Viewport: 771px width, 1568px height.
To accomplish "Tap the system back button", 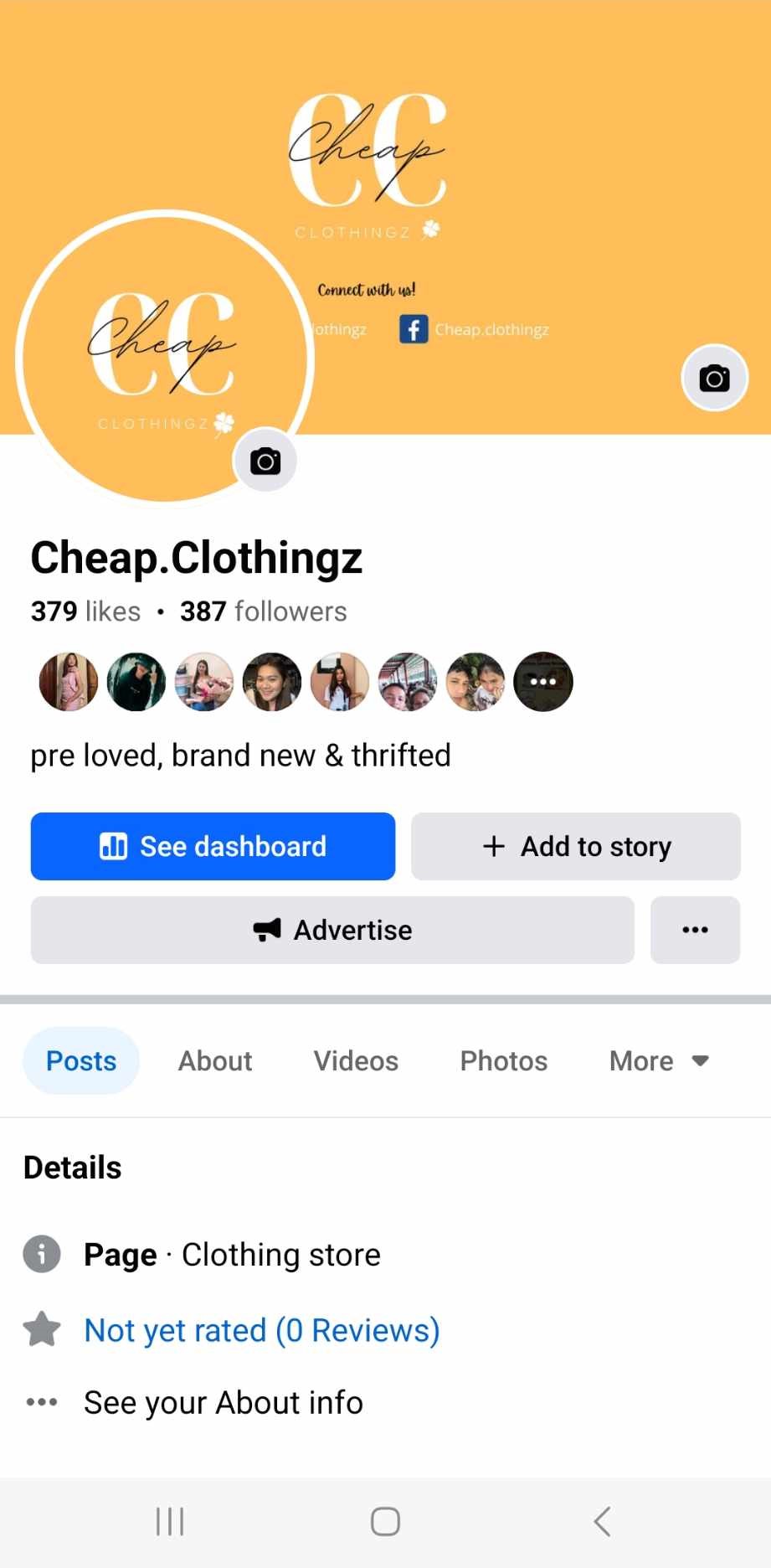I will tap(602, 1521).
